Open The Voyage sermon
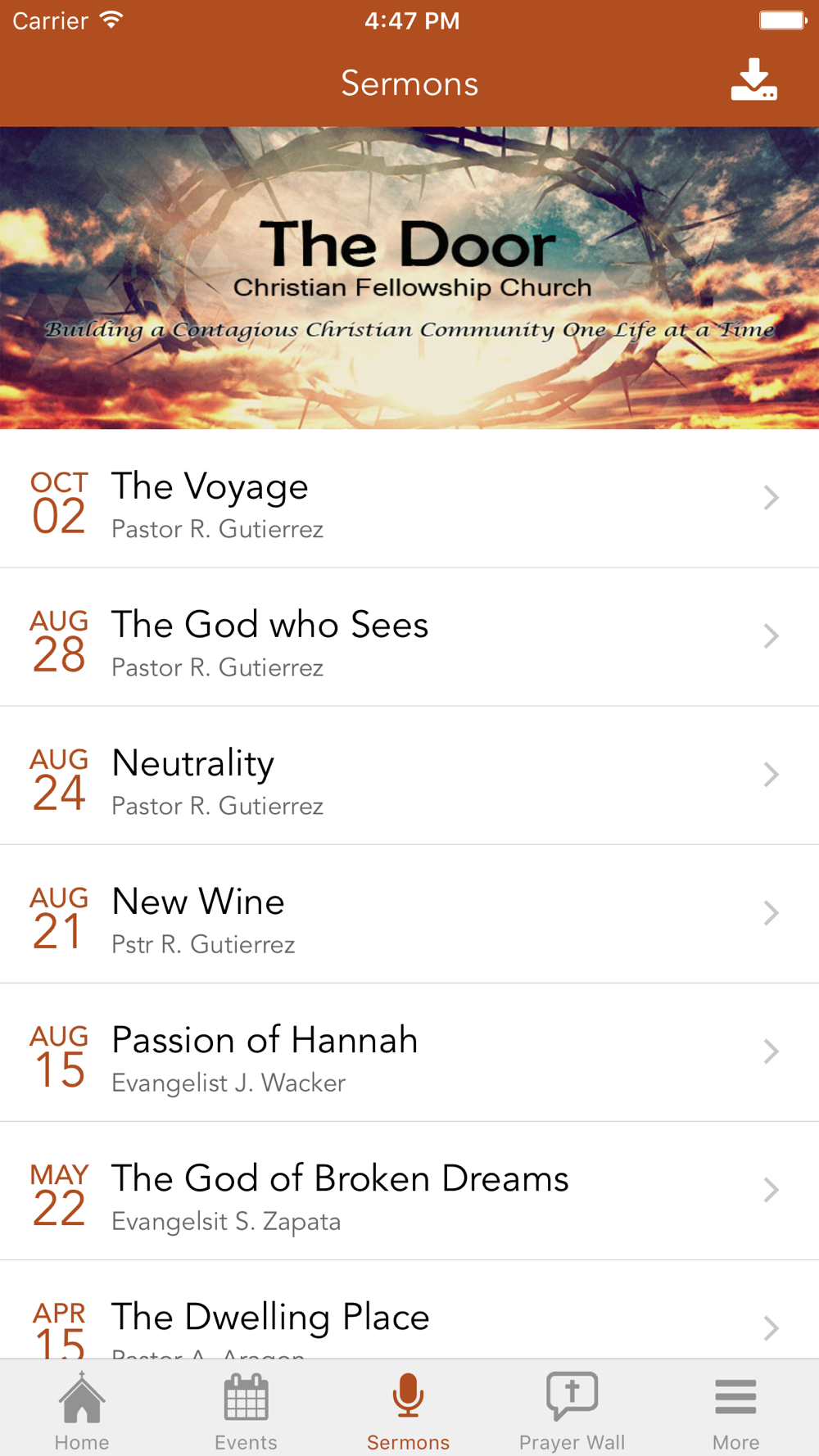This screenshot has width=819, height=1456. click(409, 499)
